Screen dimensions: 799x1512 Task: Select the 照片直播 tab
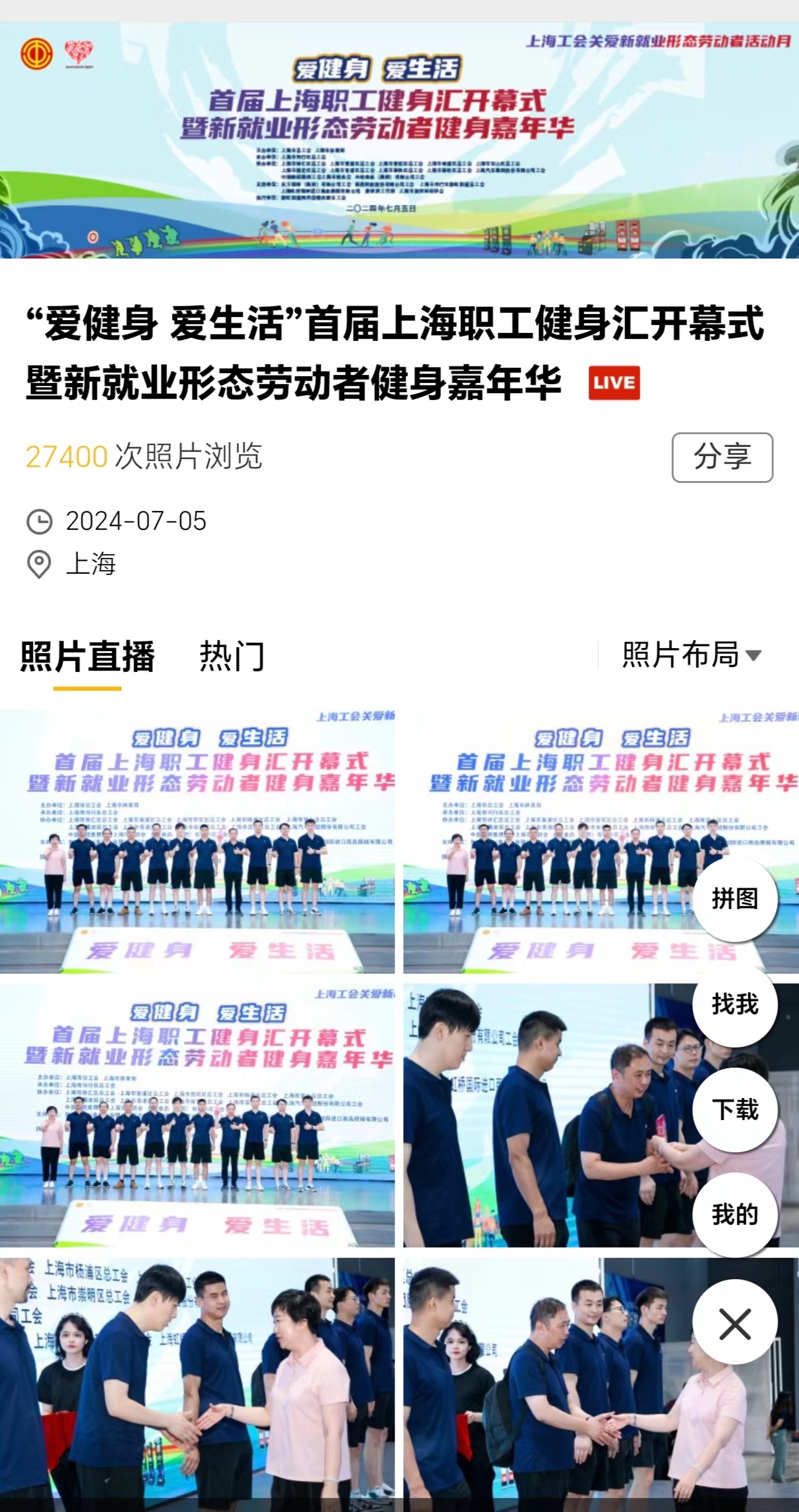(87, 657)
